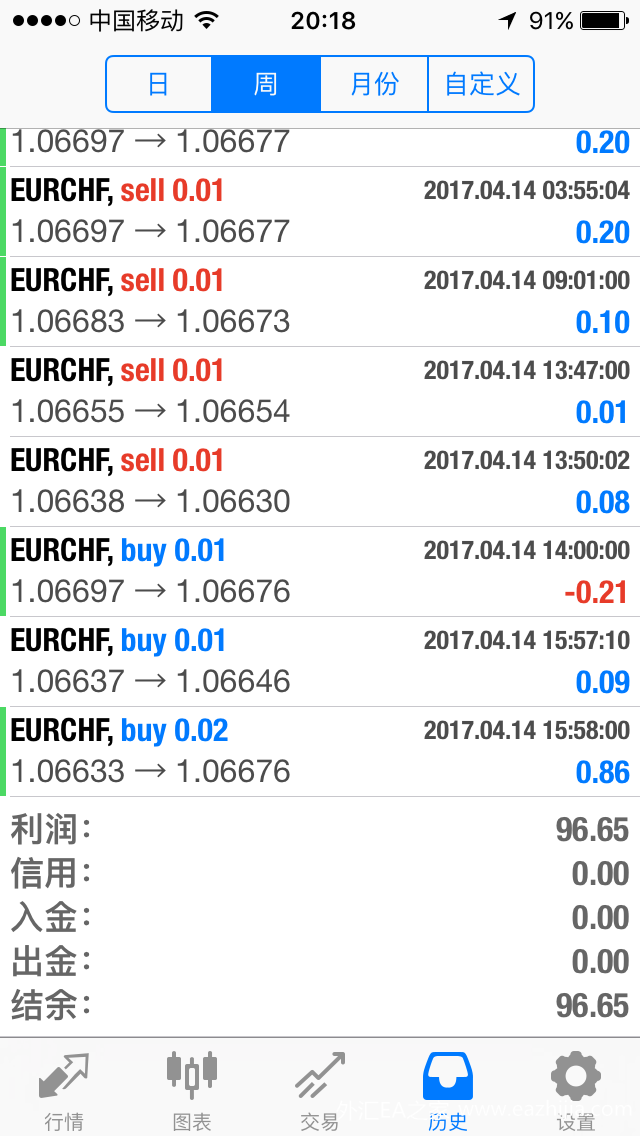Open the 设置 settings tab
640x1136 pixels.
point(575,1090)
